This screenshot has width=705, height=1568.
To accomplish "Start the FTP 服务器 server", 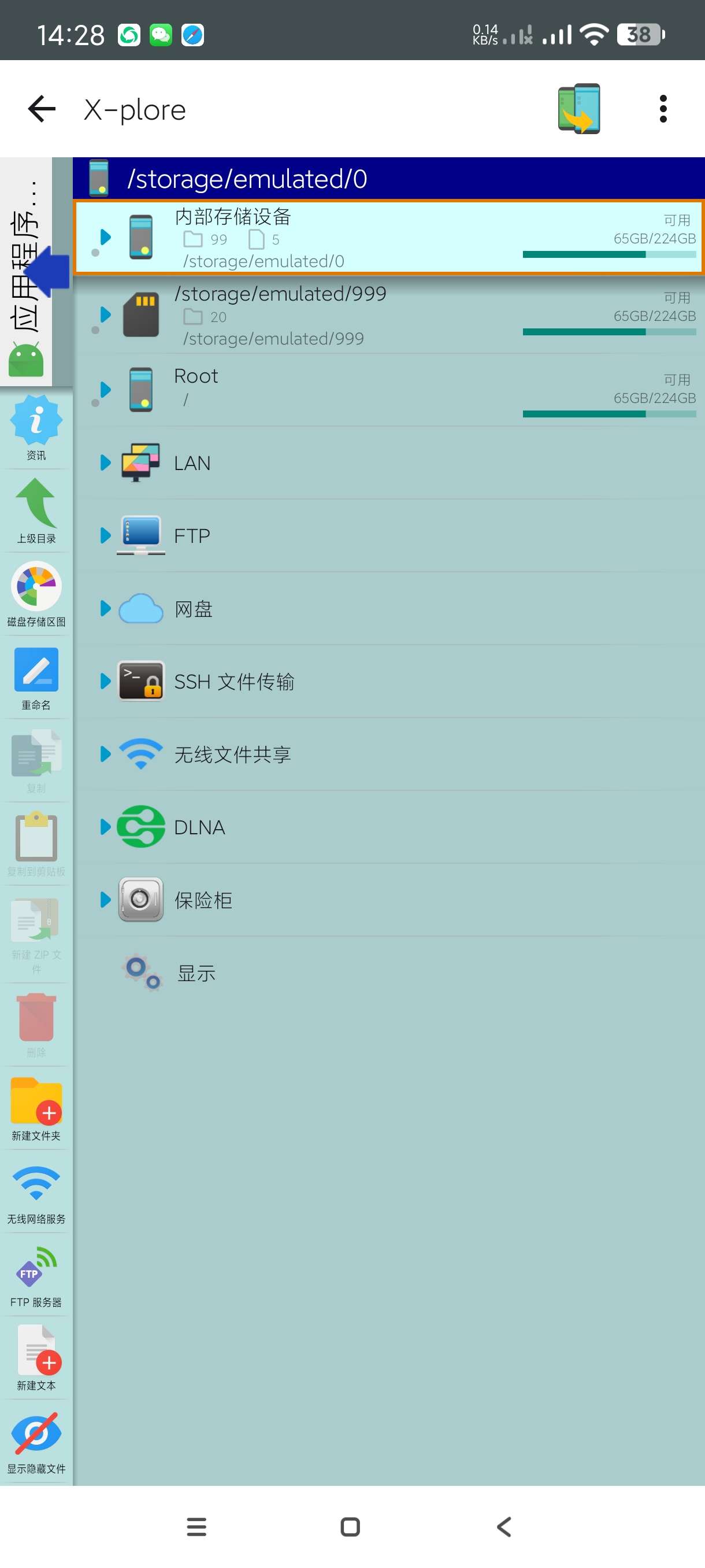I will pyautogui.click(x=36, y=1276).
